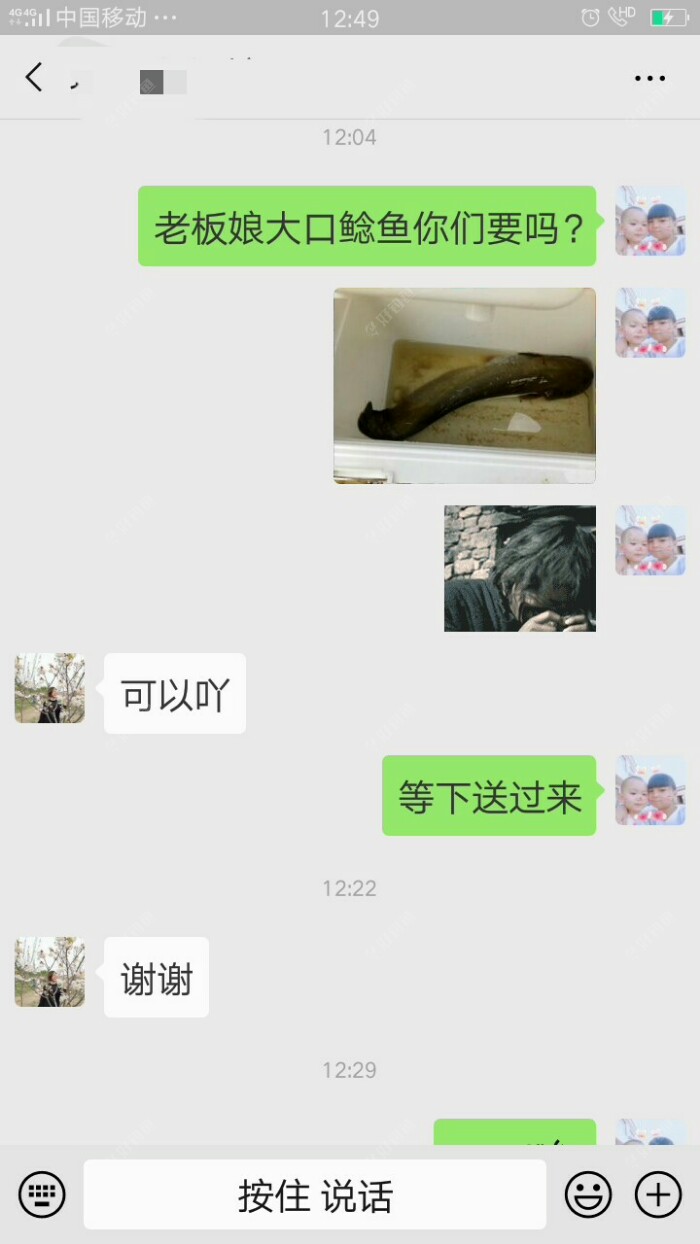Open my avatar beside 等下送过来

pyautogui.click(x=650, y=790)
